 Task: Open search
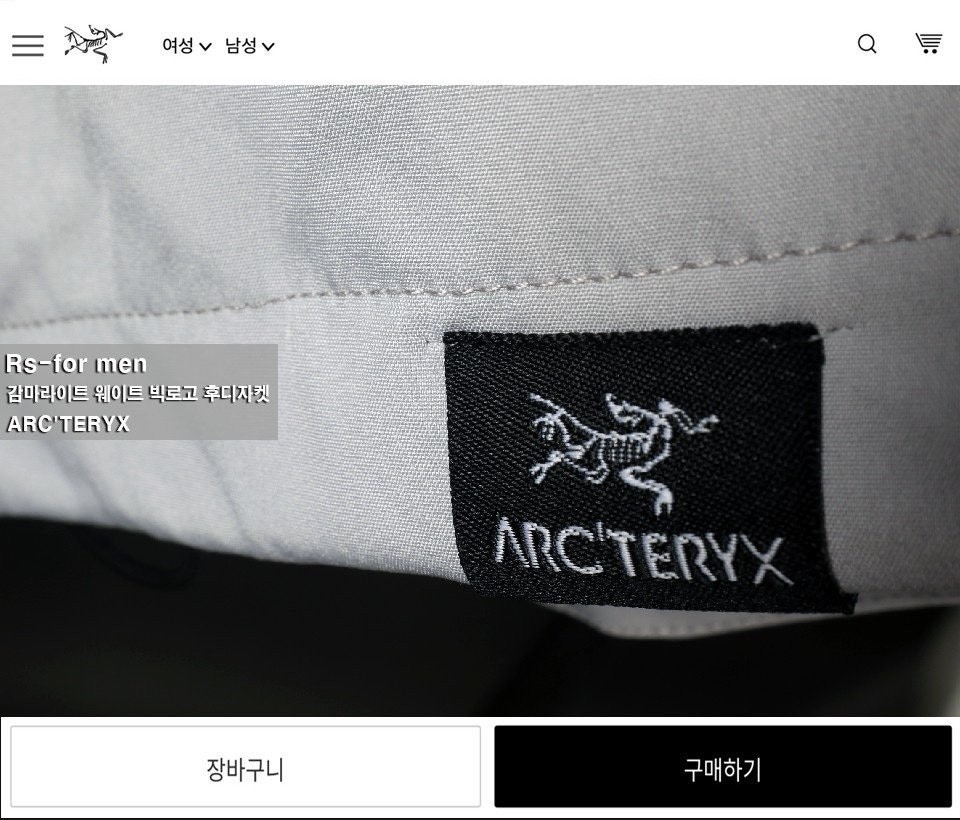click(867, 44)
